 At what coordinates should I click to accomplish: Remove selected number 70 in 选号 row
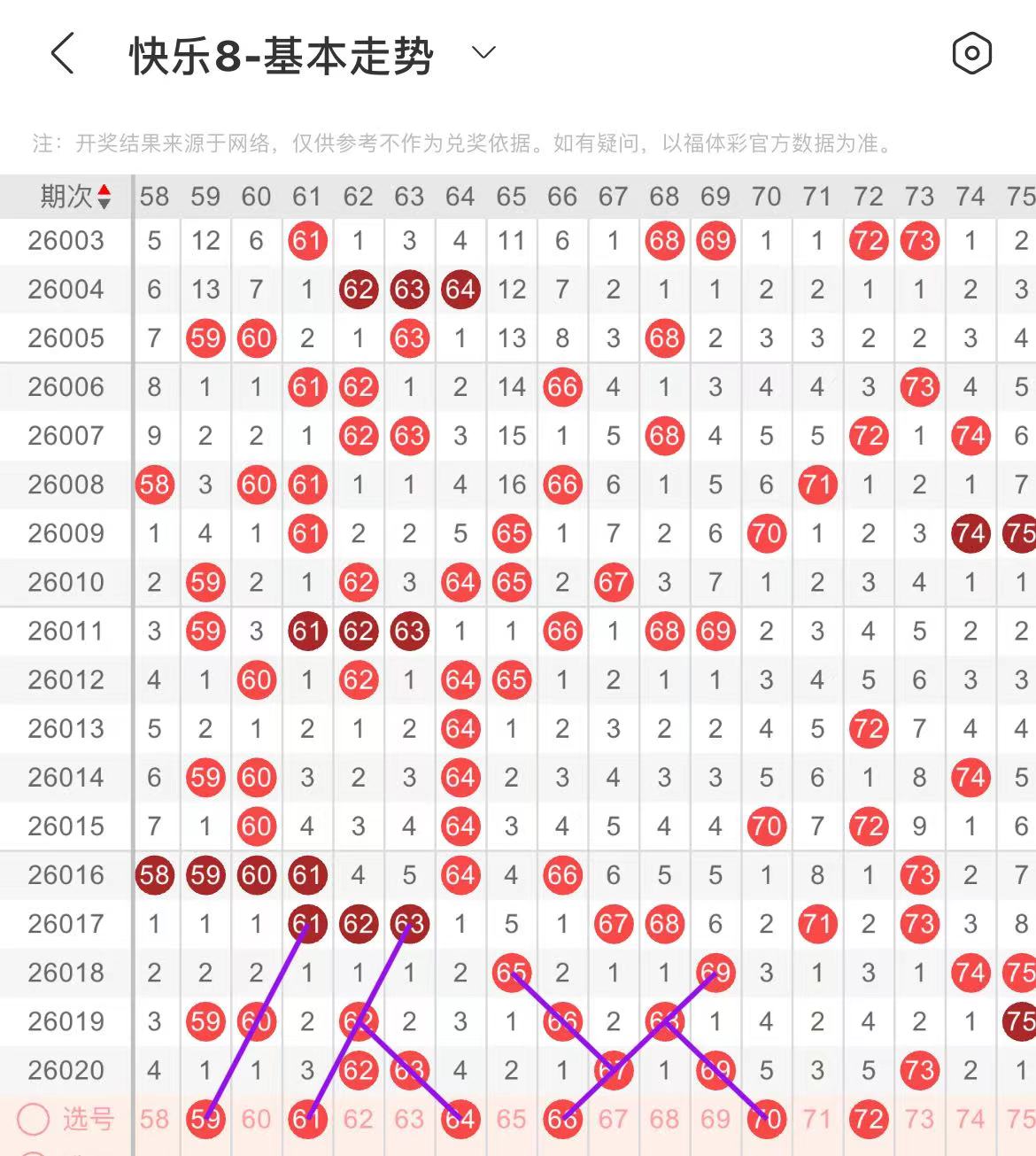[766, 1119]
